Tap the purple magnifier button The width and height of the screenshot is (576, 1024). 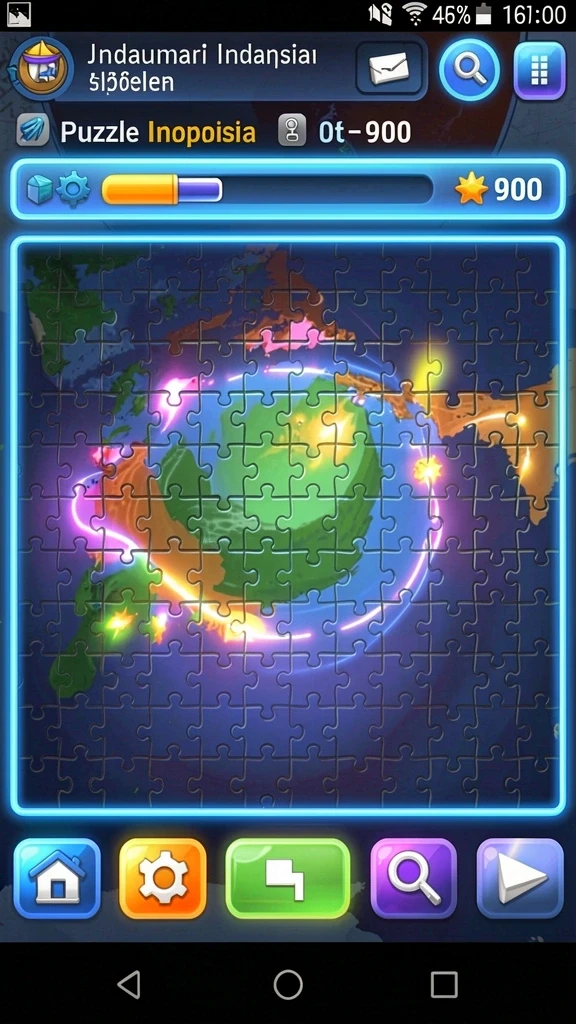413,878
